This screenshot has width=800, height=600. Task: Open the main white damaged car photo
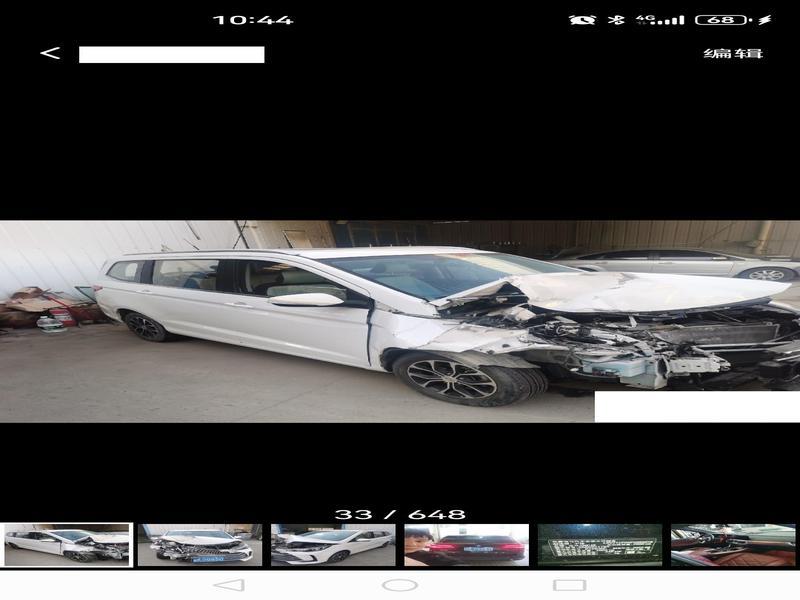coord(400,320)
